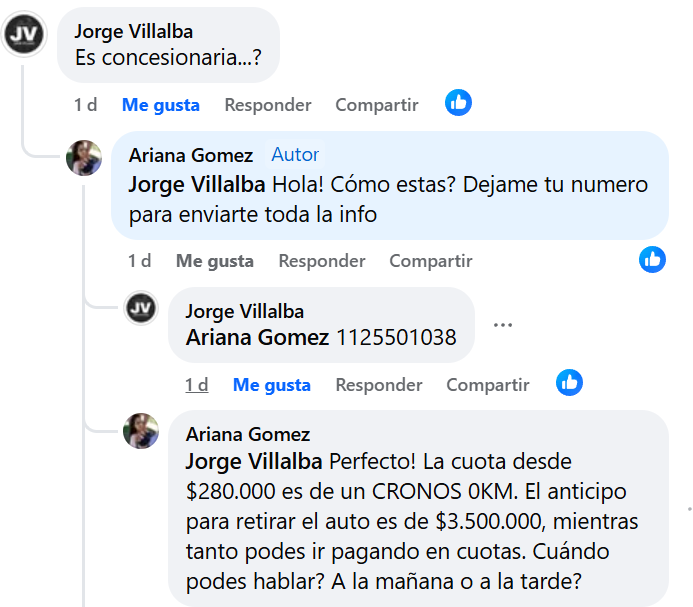Tap Me gusta under 'Es concesionaria...?' comment
Screen dimensions: 693x607
tap(160, 105)
